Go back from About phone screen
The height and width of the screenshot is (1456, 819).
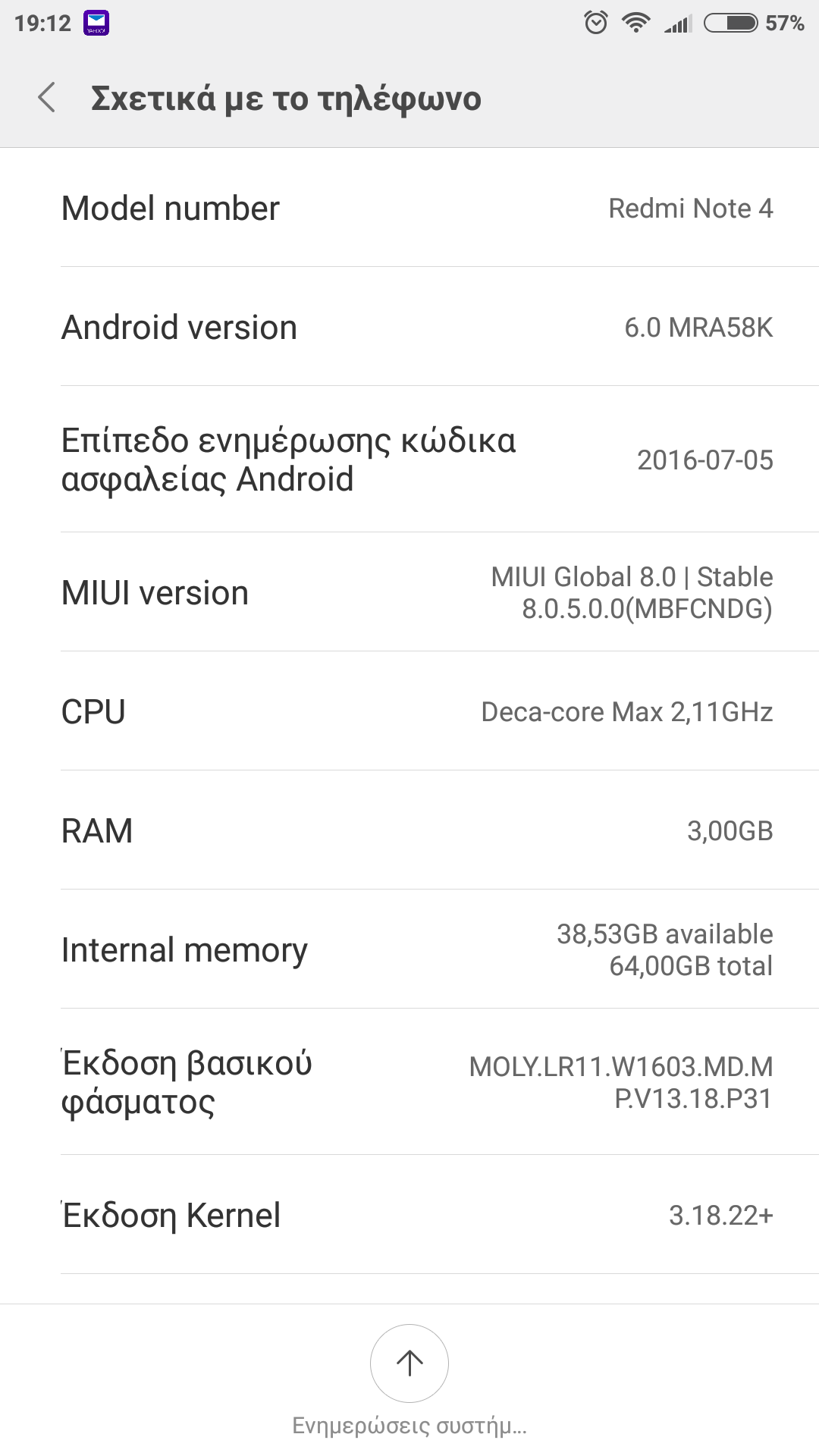point(47,98)
